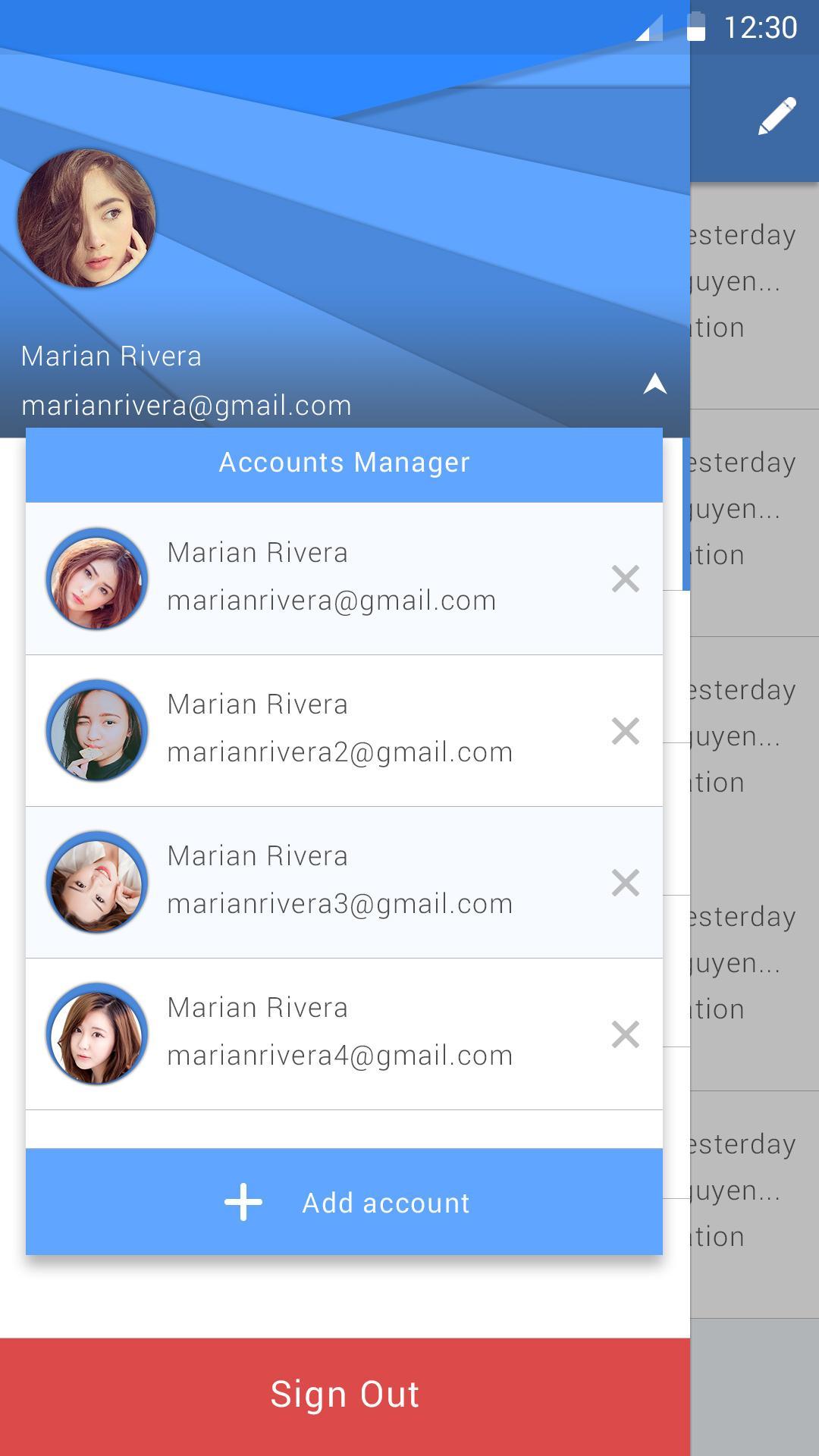Screen dimensions: 819x1456
Task: Open the large profile photo in the header
Action: point(86,218)
